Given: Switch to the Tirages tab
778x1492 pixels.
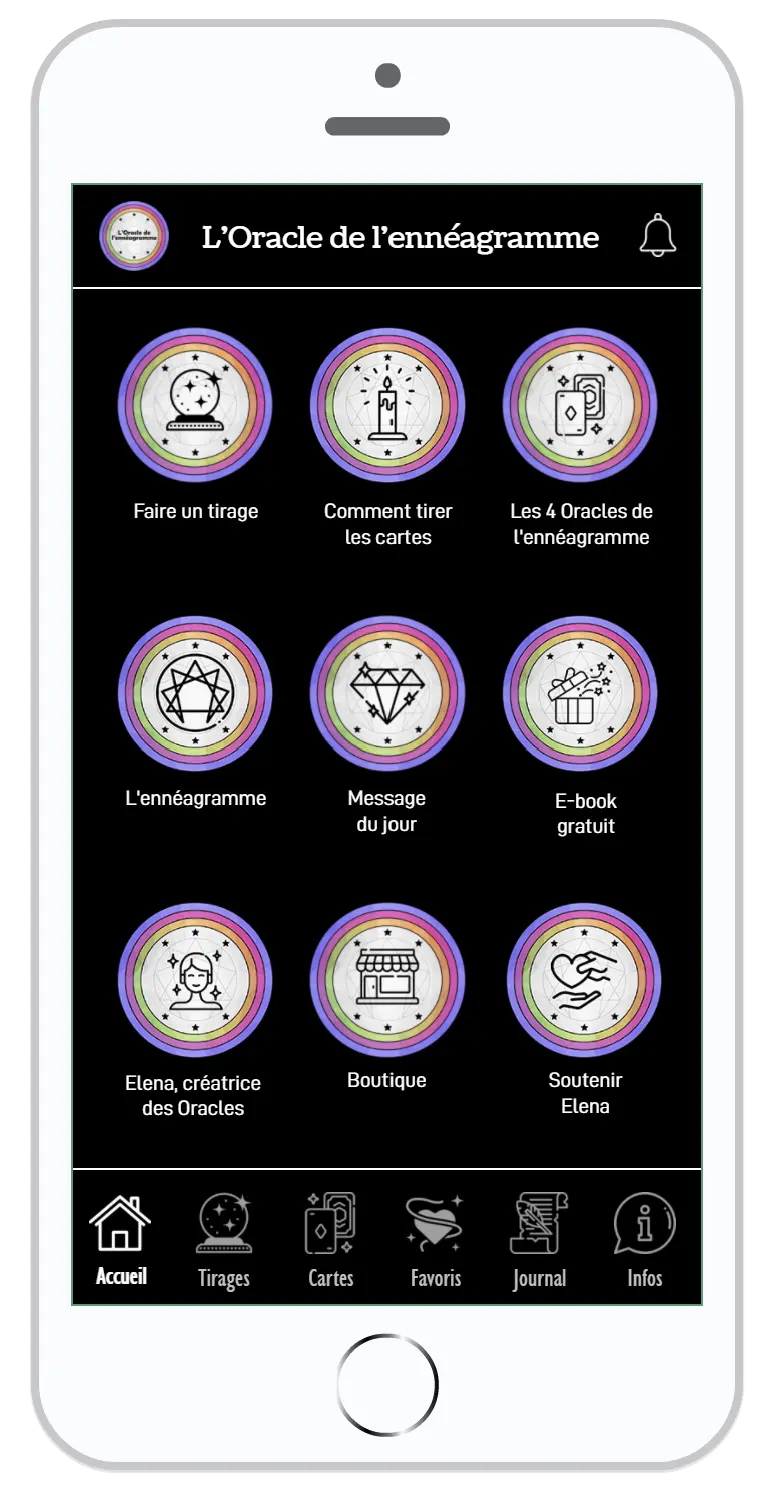Looking at the screenshot, I should [224, 1240].
